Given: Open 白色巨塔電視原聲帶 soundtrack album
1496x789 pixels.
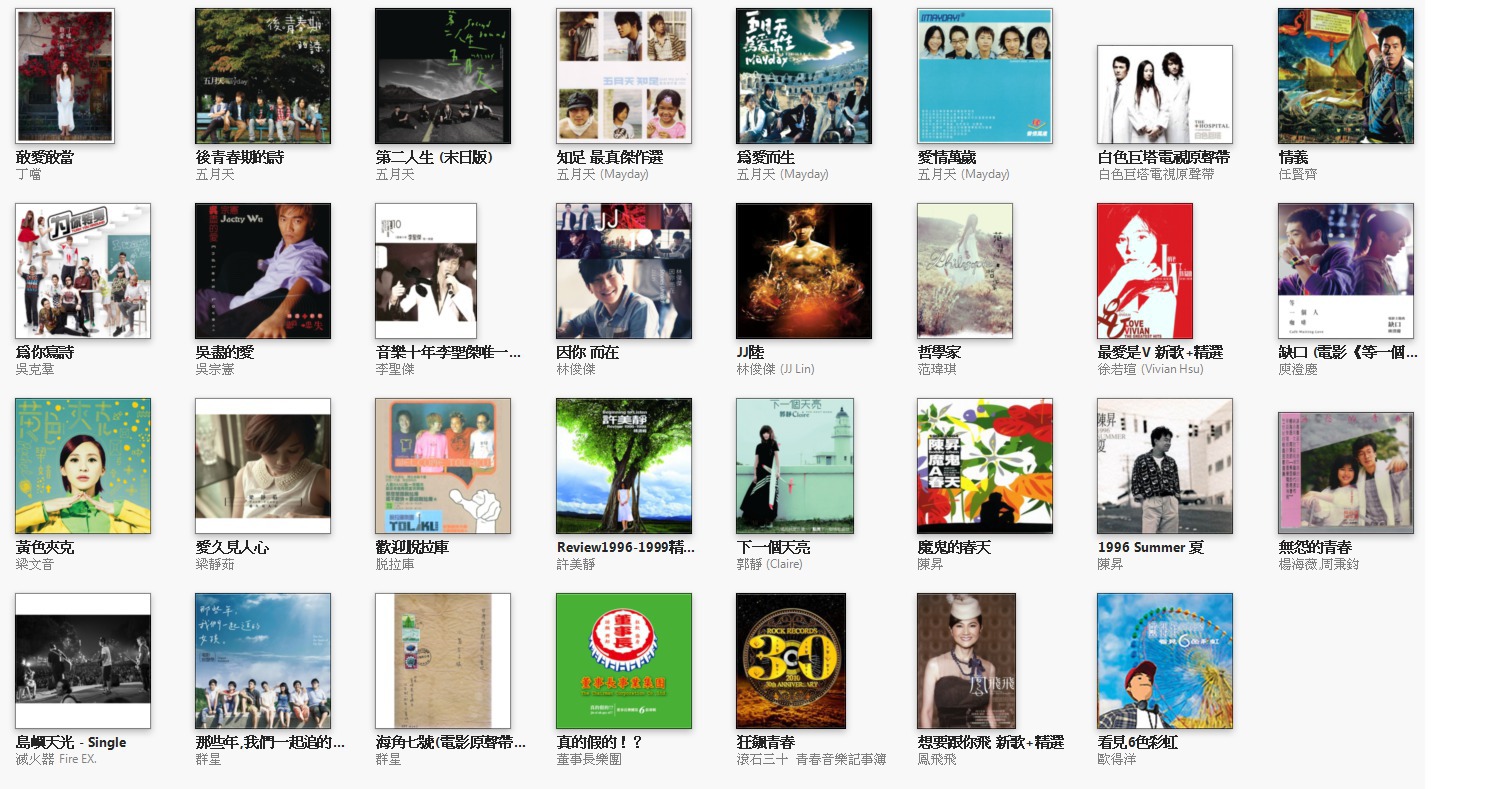Looking at the screenshot, I should tap(1165, 95).
